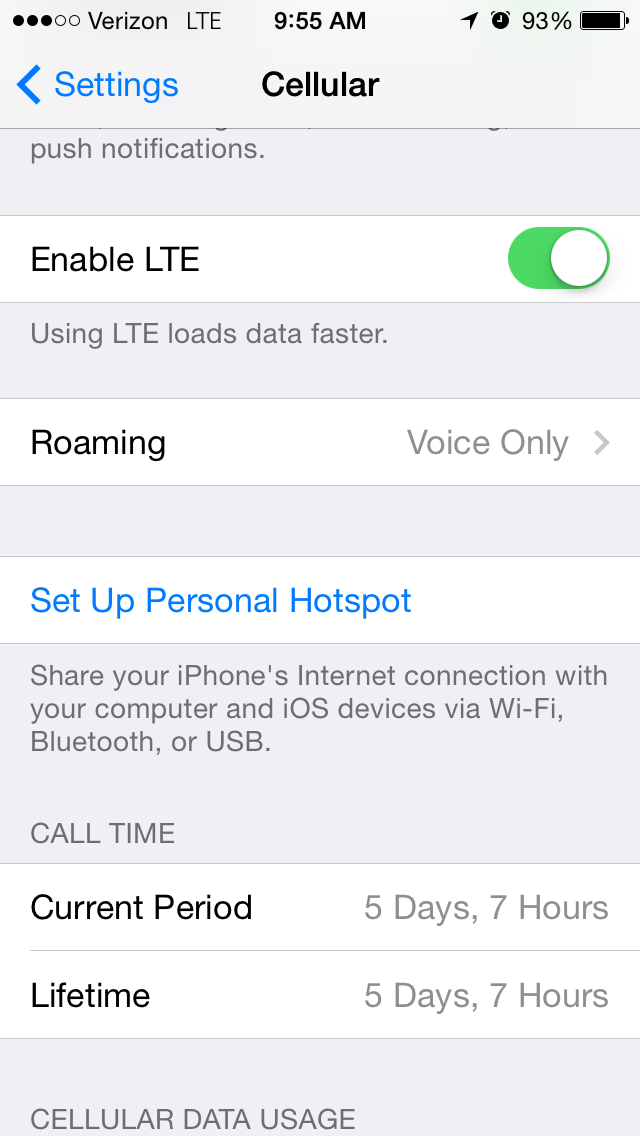This screenshot has width=640, height=1136.
Task: Go back to Settings
Action: [97, 85]
